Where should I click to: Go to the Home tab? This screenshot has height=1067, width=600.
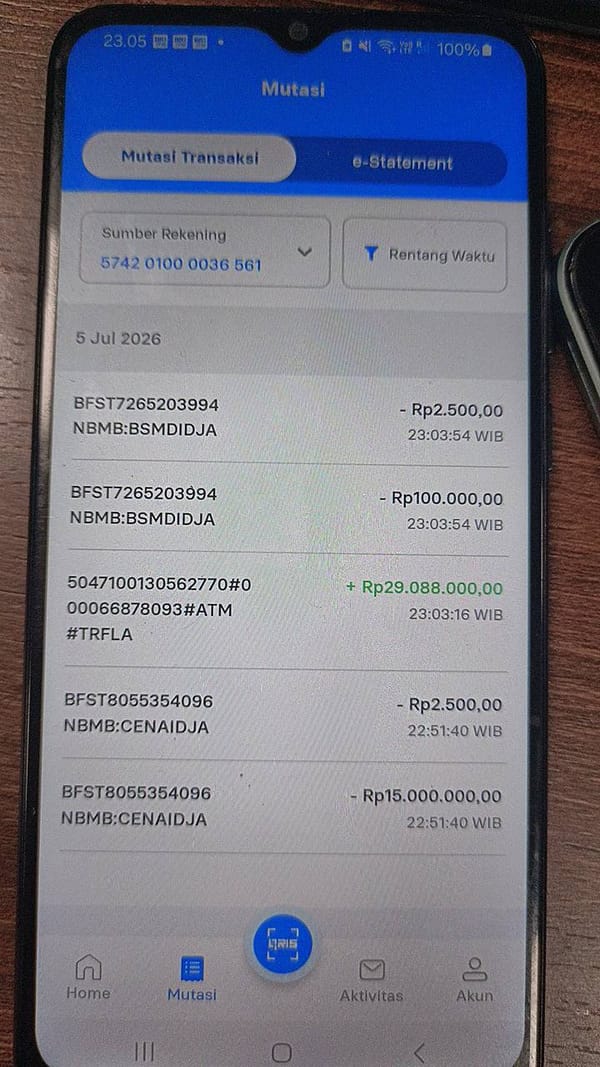(88, 977)
